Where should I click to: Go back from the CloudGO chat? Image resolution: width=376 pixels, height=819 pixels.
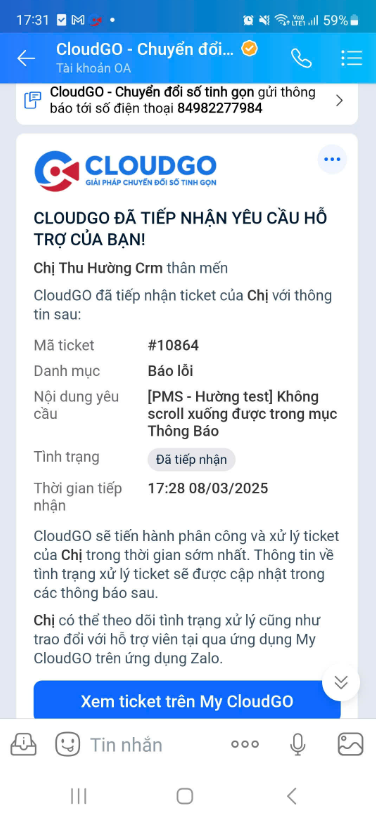pyautogui.click(x=26, y=58)
